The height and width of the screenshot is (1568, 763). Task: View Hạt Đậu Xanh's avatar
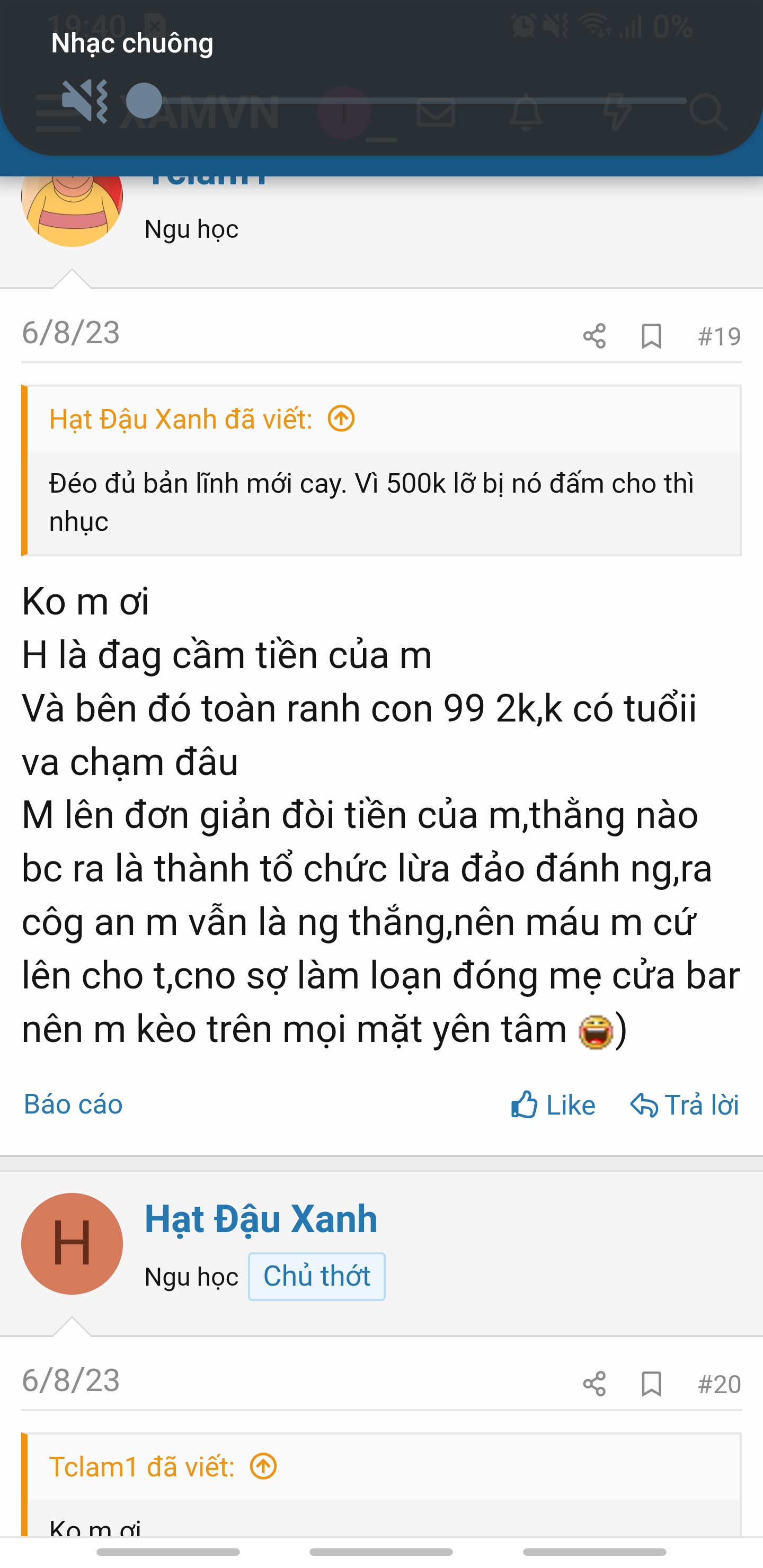pos(72,1243)
